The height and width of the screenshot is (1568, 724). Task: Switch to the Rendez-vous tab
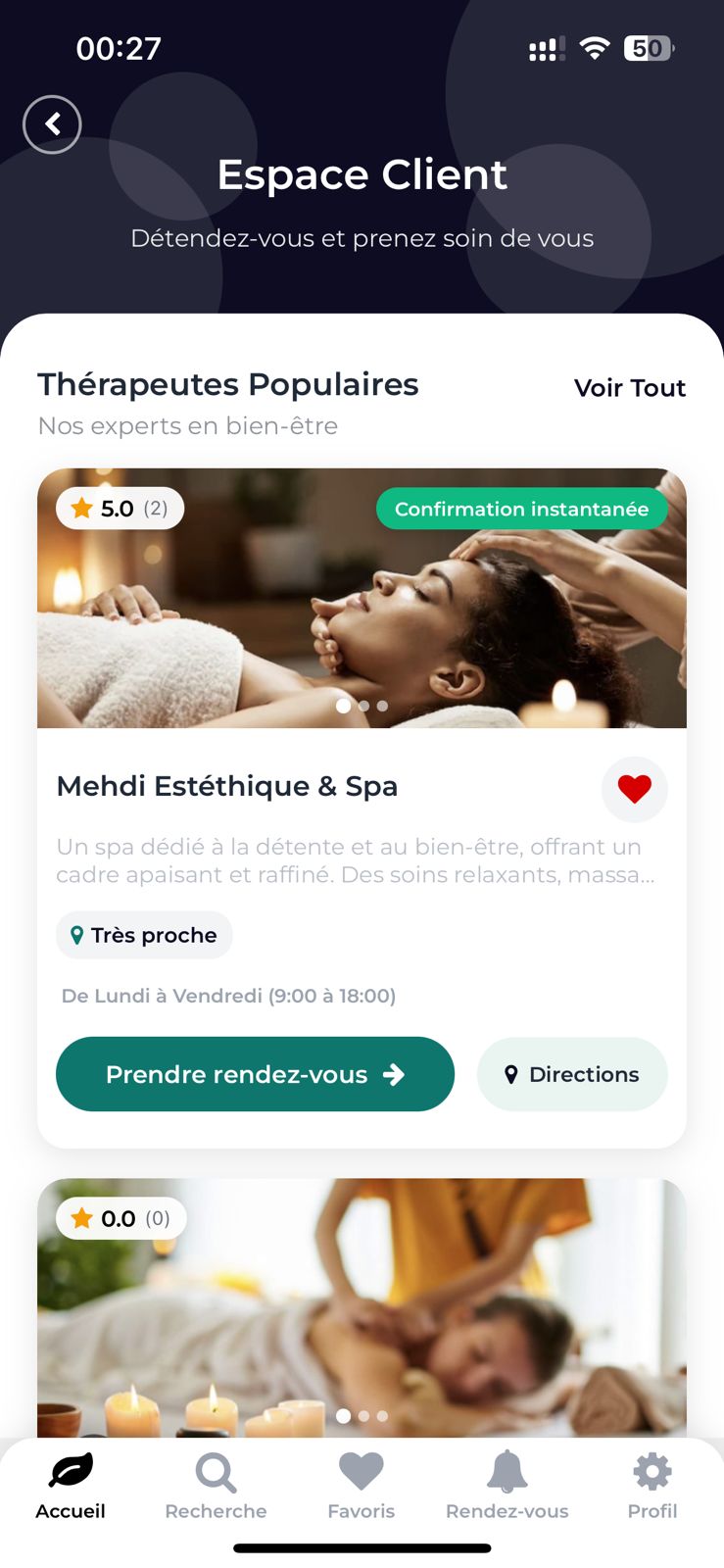point(507,1485)
